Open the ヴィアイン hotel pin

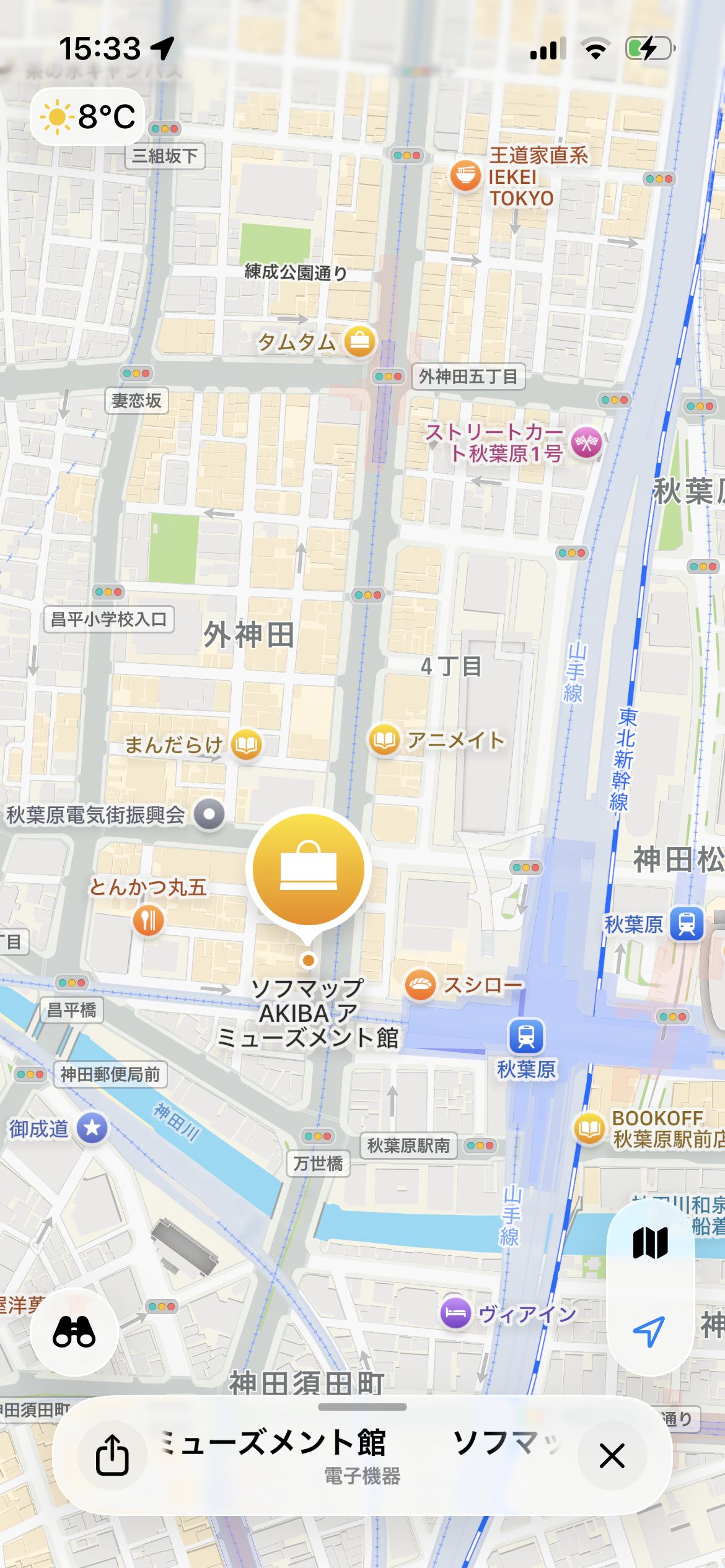click(x=456, y=1312)
